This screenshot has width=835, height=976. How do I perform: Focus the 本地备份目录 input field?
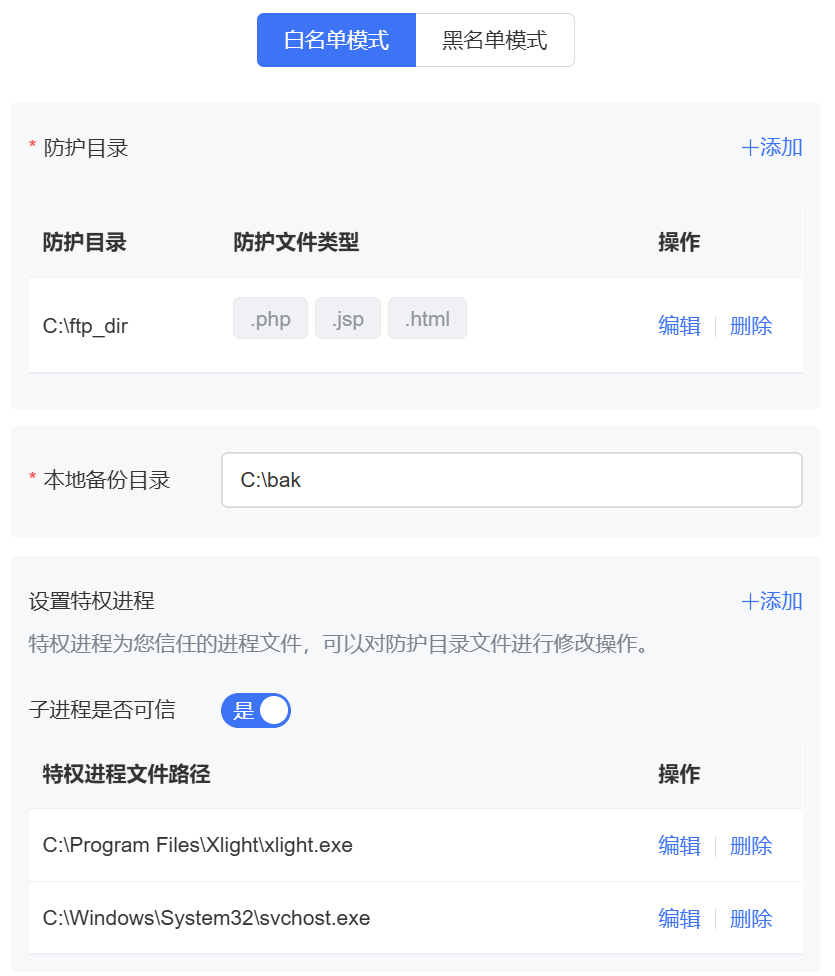point(511,480)
